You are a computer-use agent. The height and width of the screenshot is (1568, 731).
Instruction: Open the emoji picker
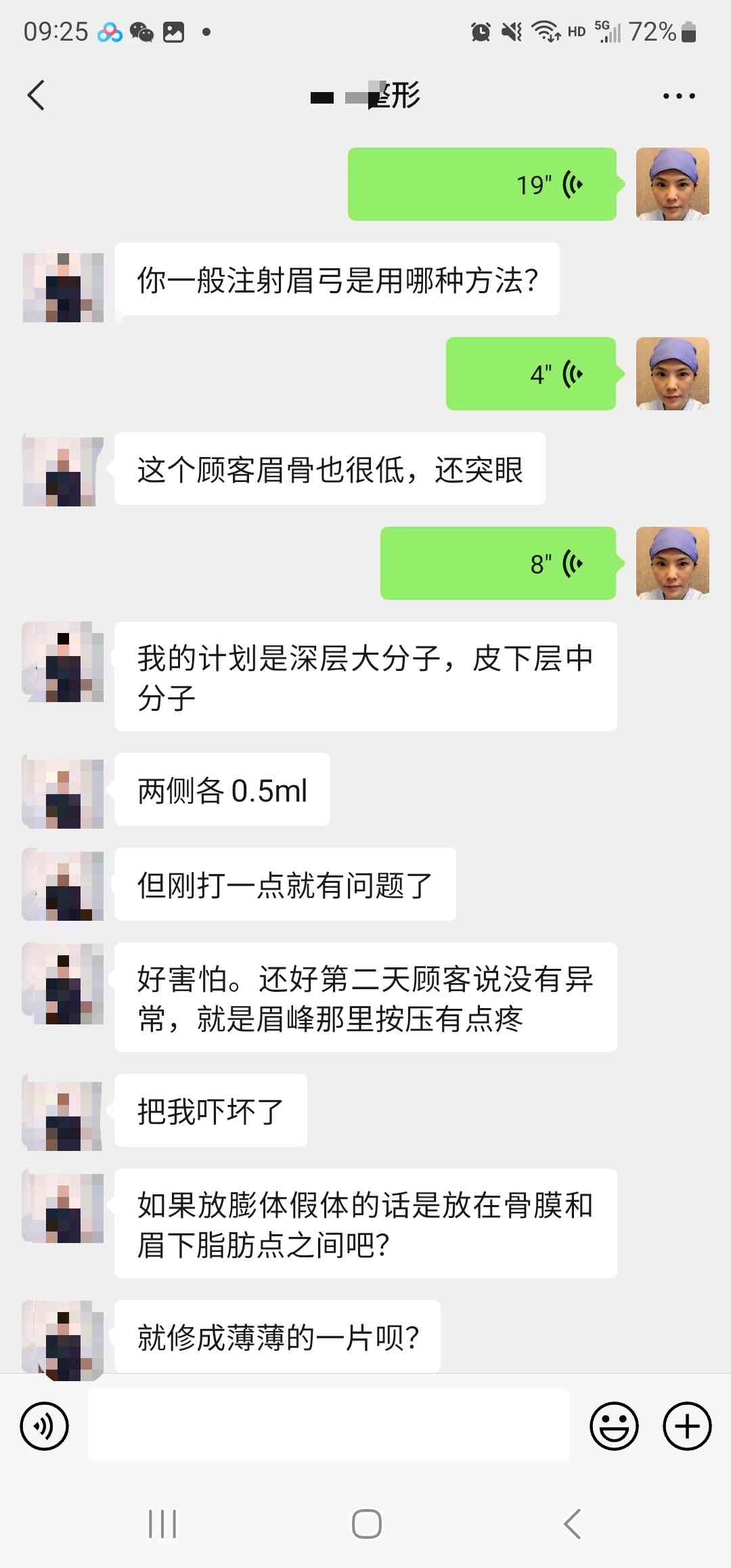click(614, 1427)
